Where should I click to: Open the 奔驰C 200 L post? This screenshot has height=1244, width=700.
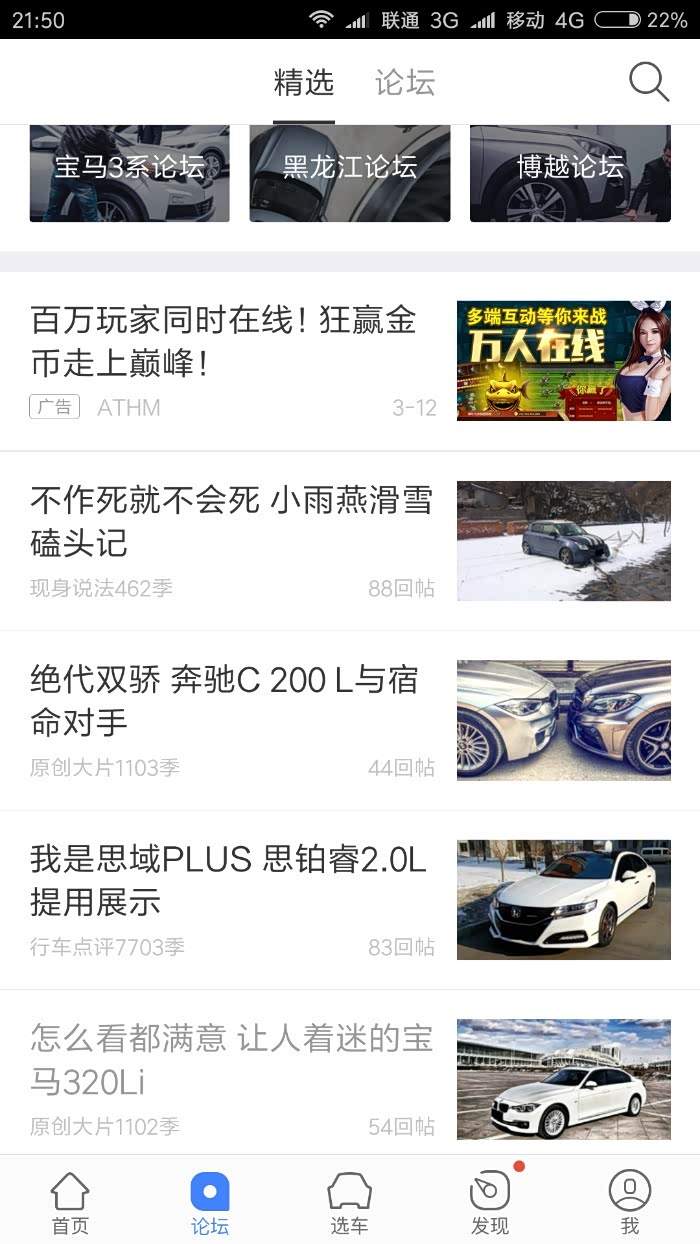(x=232, y=701)
